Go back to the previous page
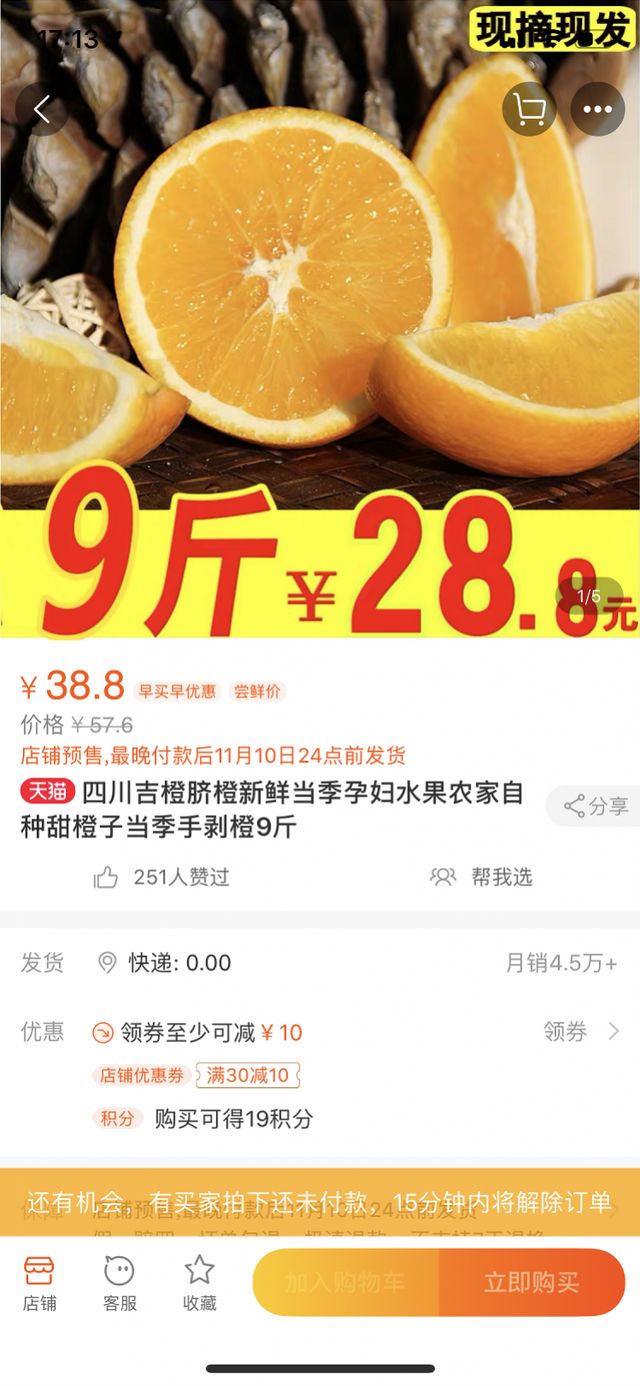This screenshot has height=1386, width=640. click(42, 110)
